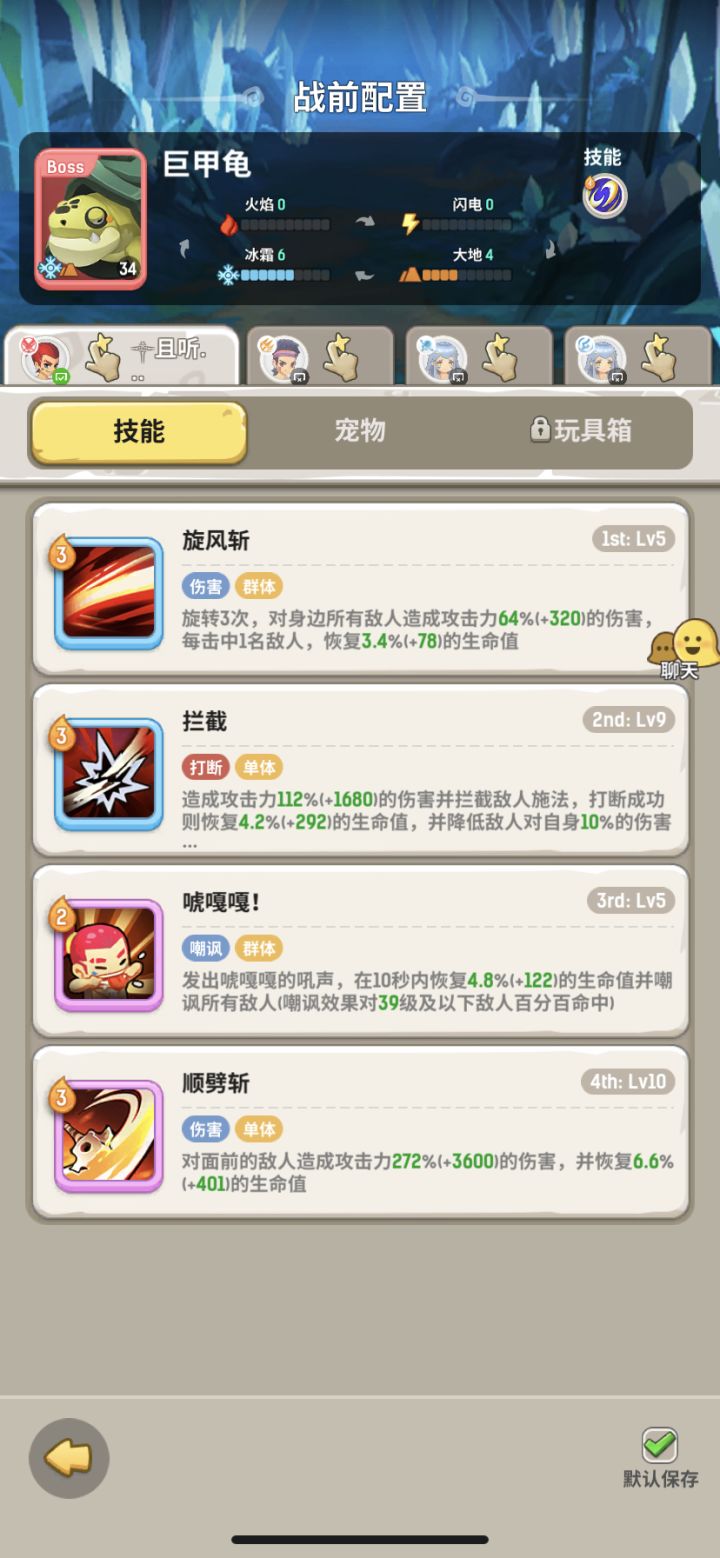Image resolution: width=720 pixels, height=1558 pixels.
Task: Tap the lock icon on 玩具箱
Action: [x=538, y=430]
